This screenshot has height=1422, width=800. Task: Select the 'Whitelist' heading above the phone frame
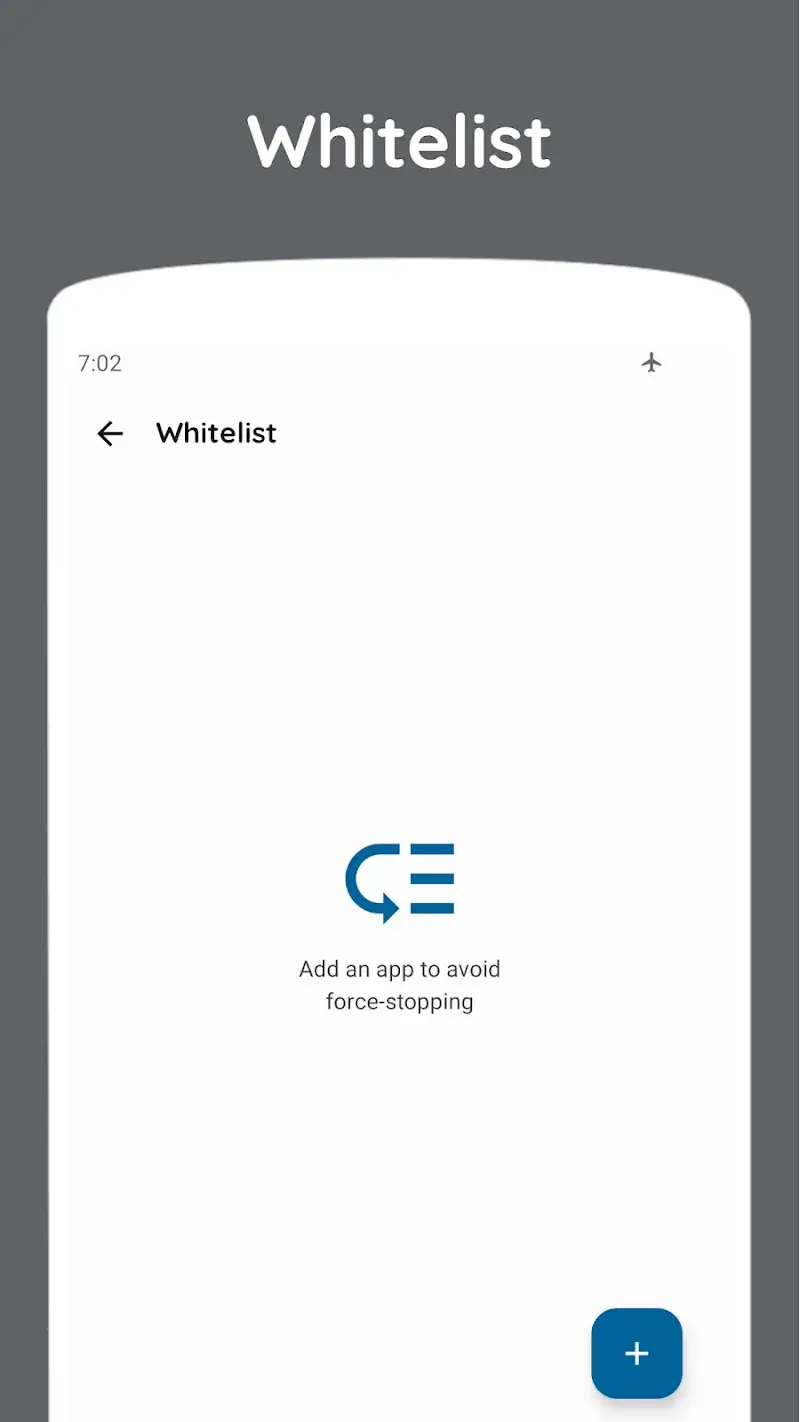(399, 141)
